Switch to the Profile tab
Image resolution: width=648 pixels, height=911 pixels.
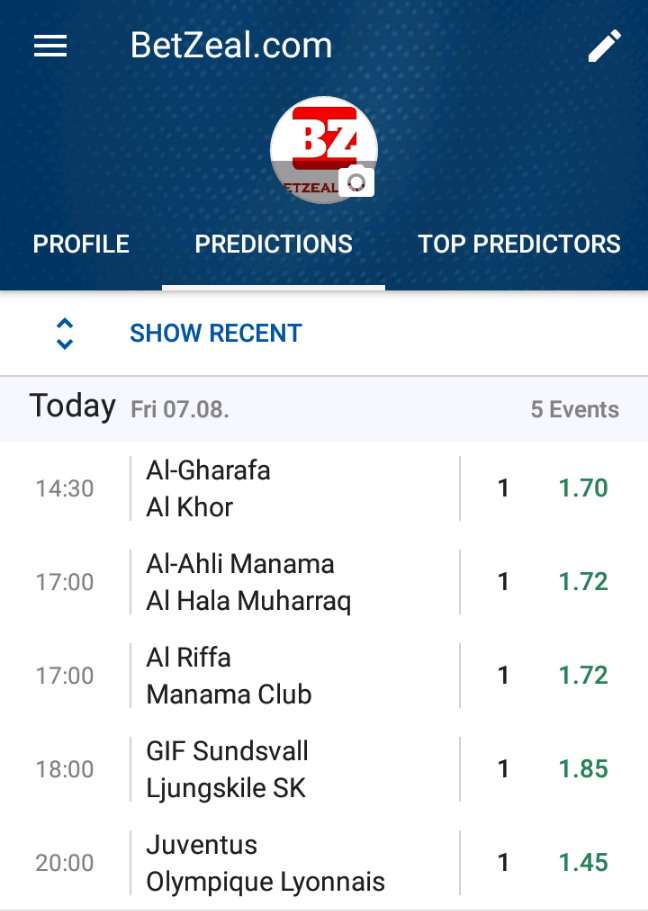[x=81, y=244]
